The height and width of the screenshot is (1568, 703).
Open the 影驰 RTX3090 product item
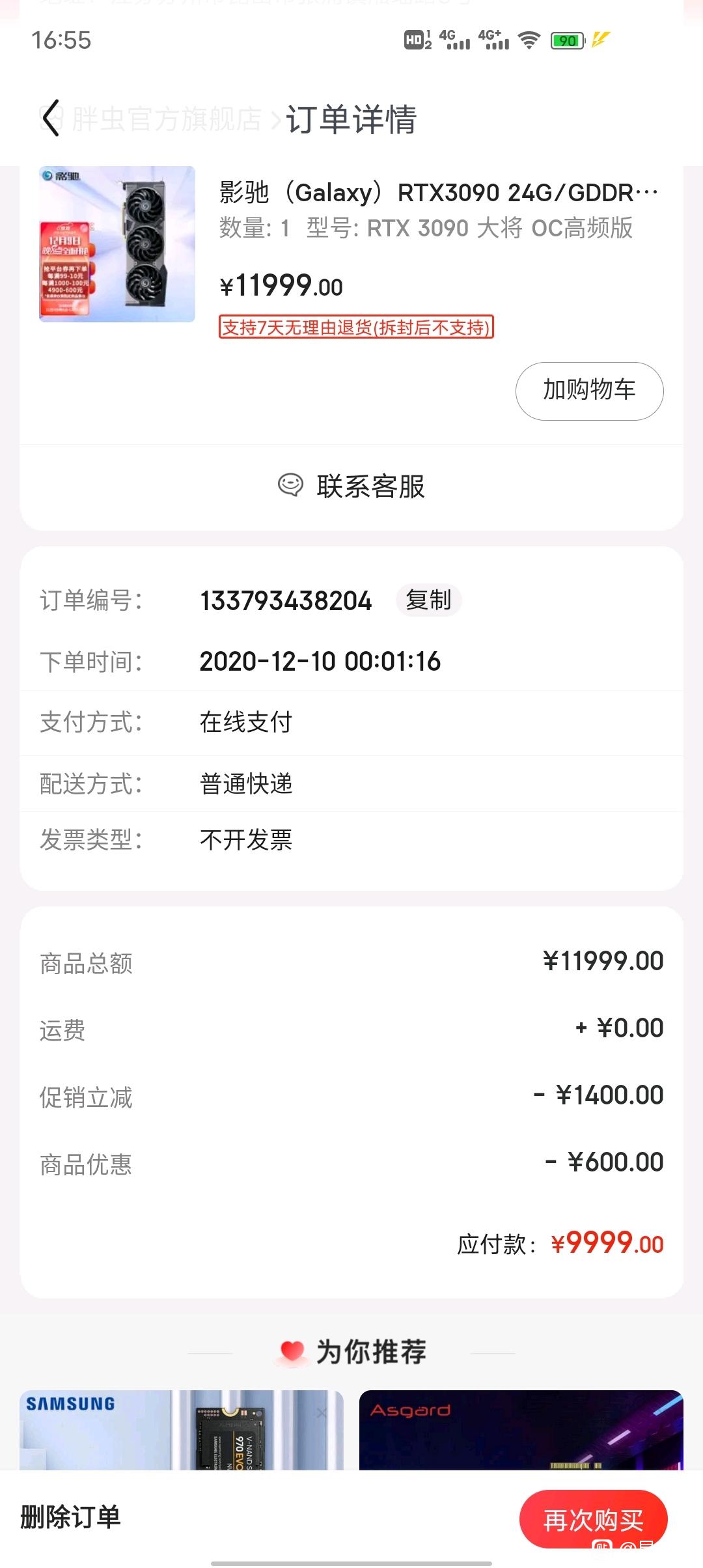click(351, 251)
